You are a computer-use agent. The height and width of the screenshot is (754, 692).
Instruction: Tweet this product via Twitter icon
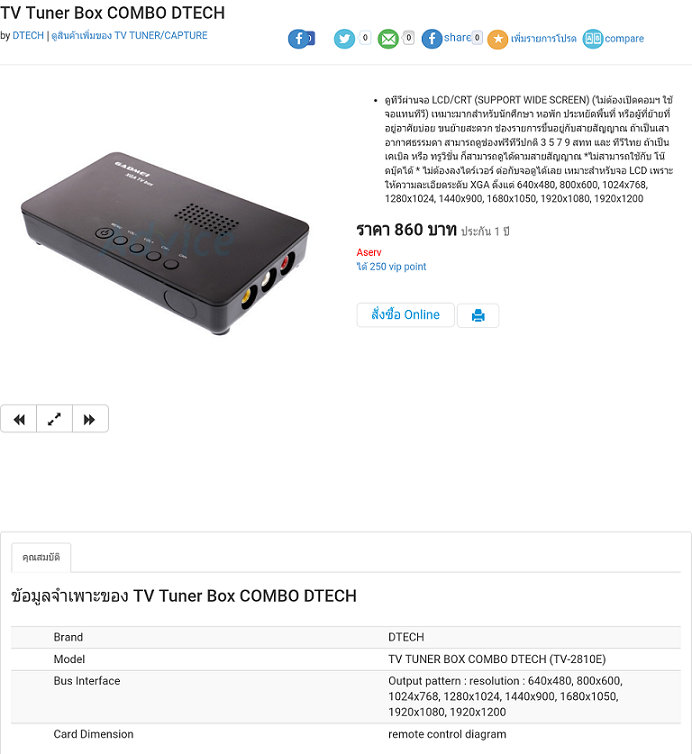coord(345,39)
